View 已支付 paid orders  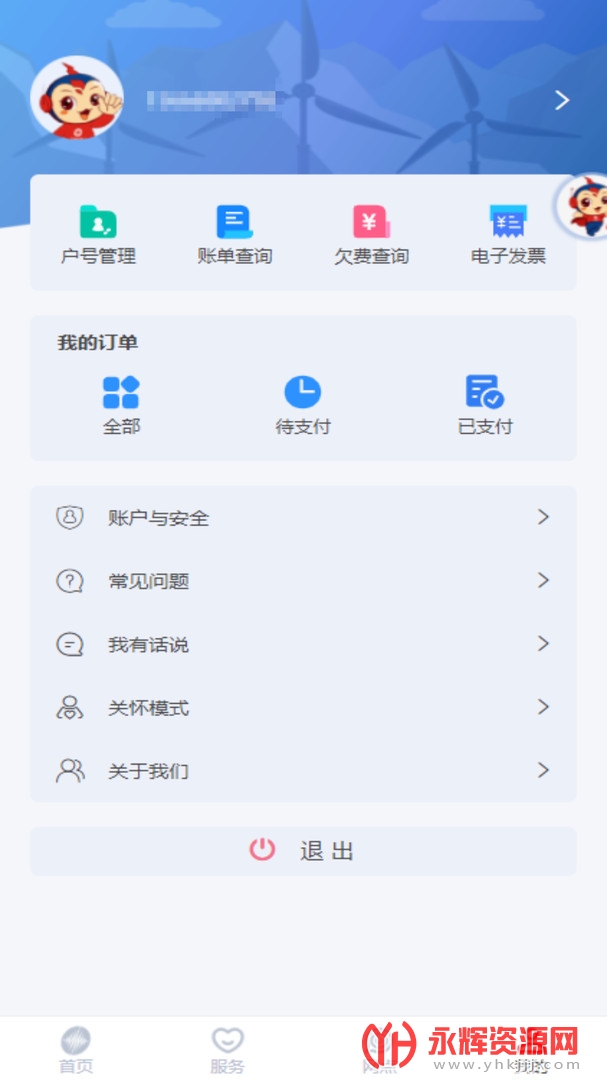[485, 405]
